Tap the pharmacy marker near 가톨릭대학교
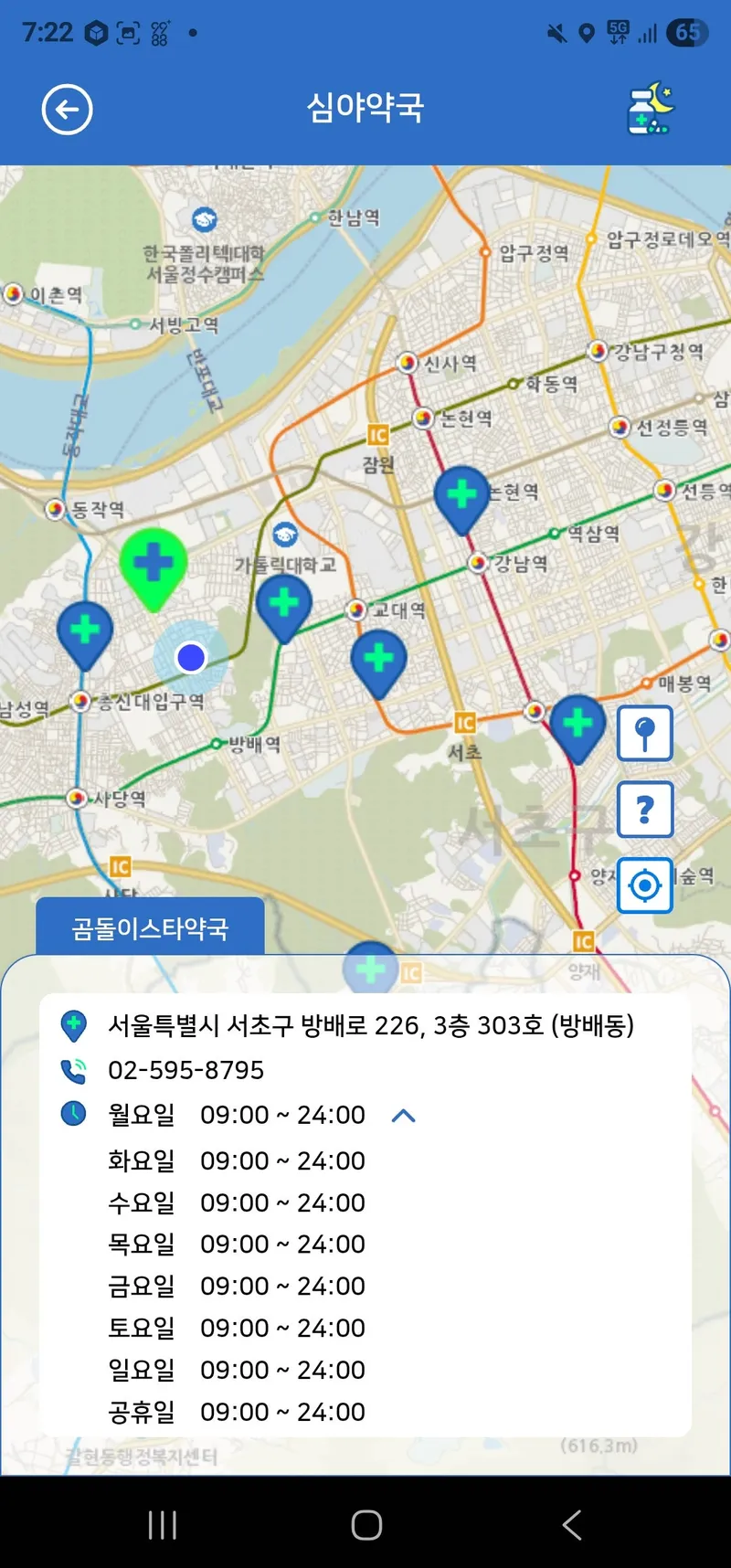Screen dimensions: 731x1568 click(284, 604)
